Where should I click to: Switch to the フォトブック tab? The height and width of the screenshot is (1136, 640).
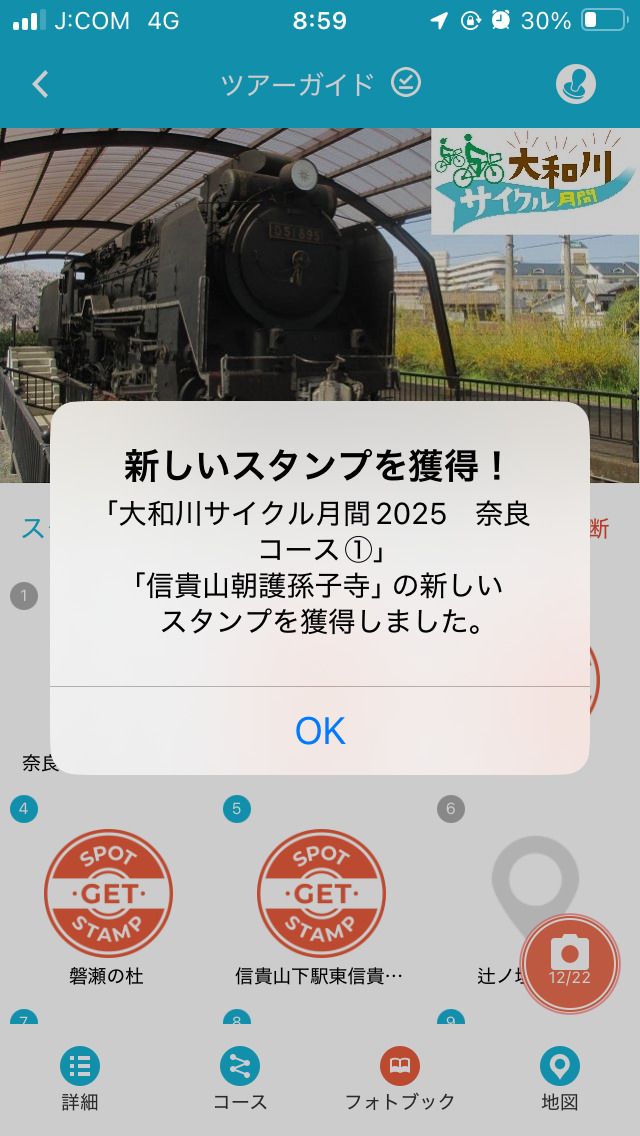399,1080
